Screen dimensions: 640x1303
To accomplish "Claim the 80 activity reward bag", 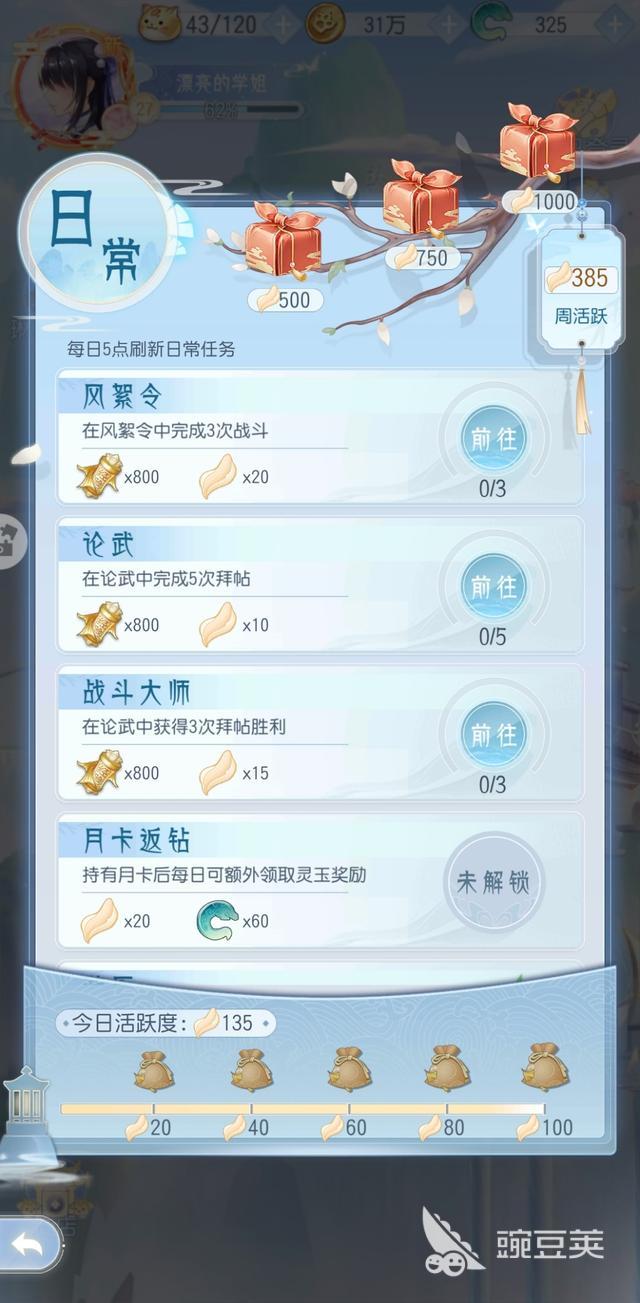I will (446, 1071).
